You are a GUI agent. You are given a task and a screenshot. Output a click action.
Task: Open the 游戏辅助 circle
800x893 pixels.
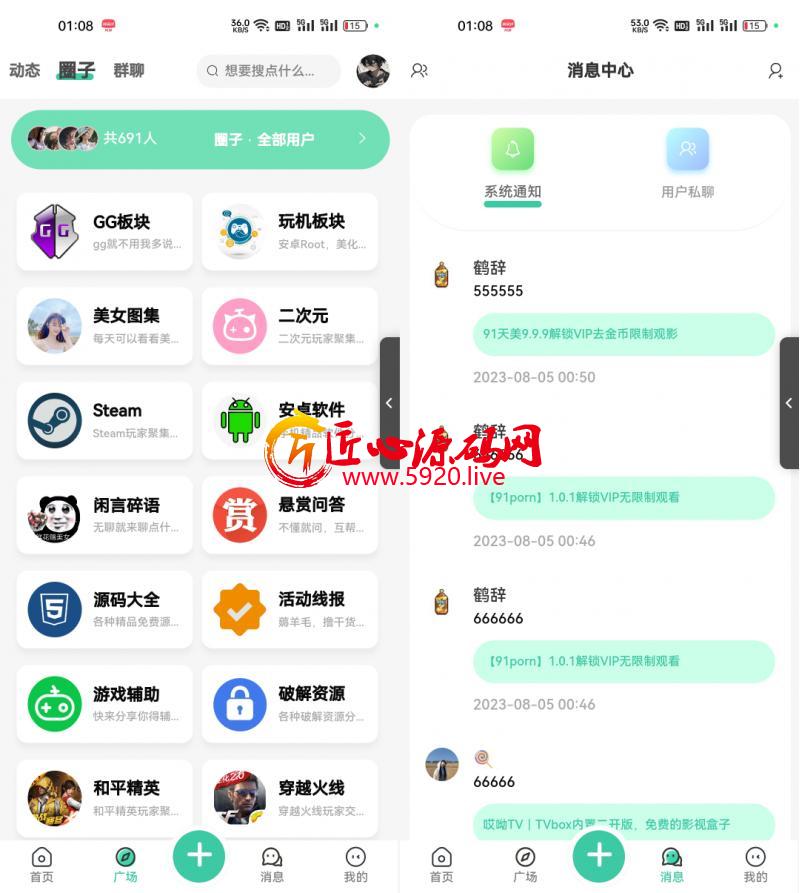(105, 703)
